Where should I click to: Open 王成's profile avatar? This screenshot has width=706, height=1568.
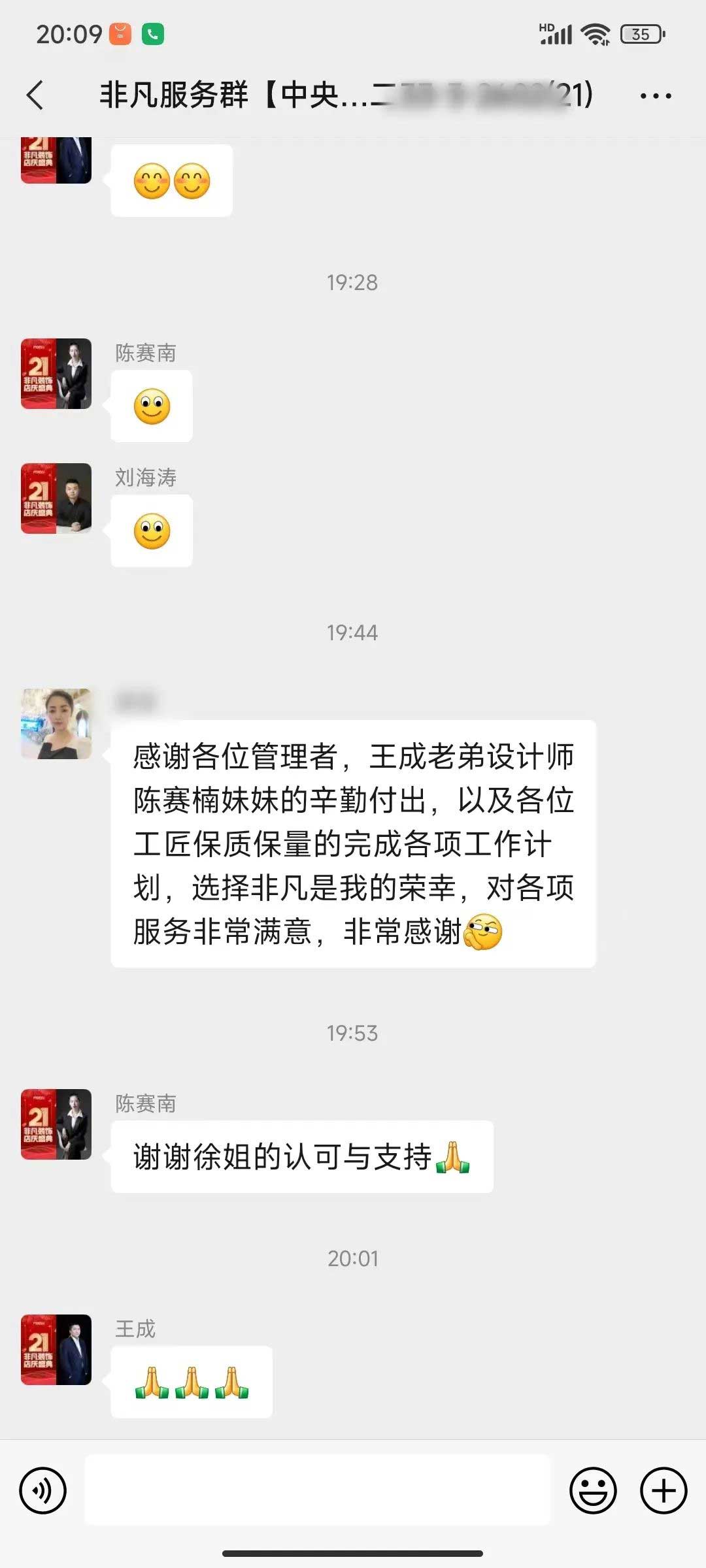56,1349
